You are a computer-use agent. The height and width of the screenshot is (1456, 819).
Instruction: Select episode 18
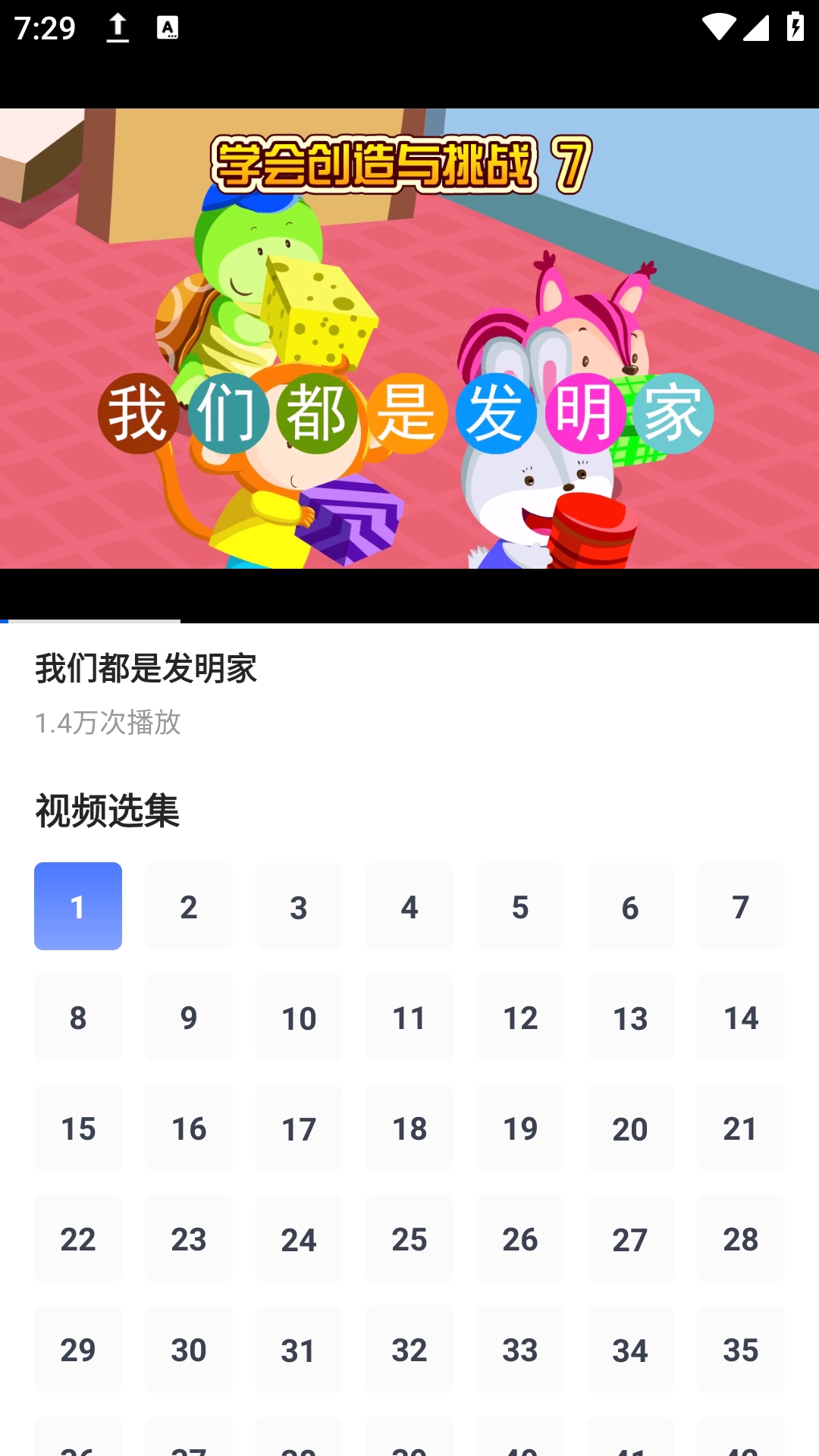pyautogui.click(x=409, y=1128)
